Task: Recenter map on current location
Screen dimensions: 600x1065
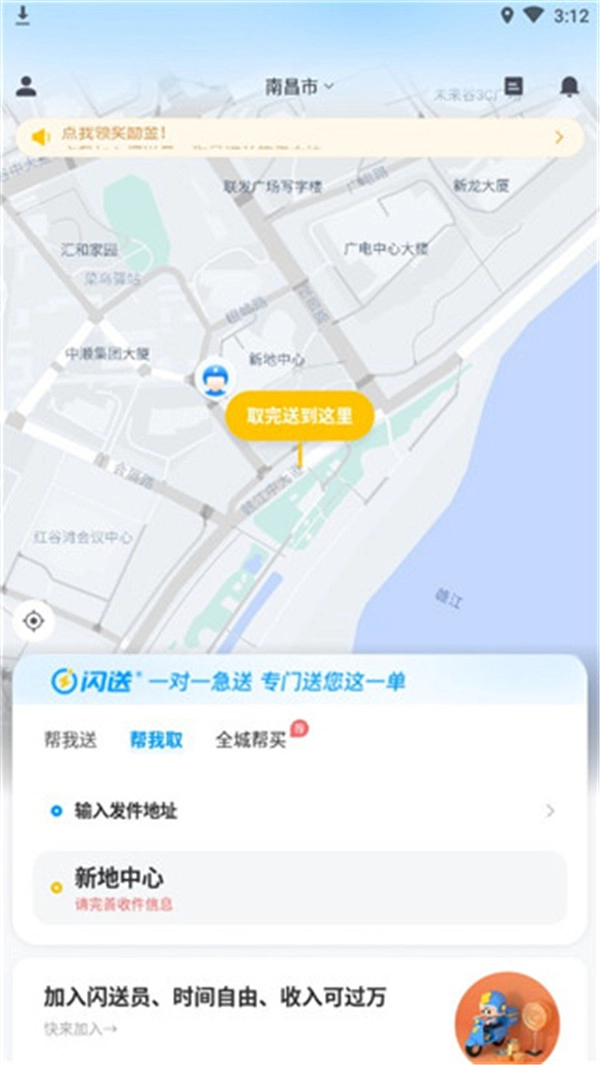Action: [34, 621]
